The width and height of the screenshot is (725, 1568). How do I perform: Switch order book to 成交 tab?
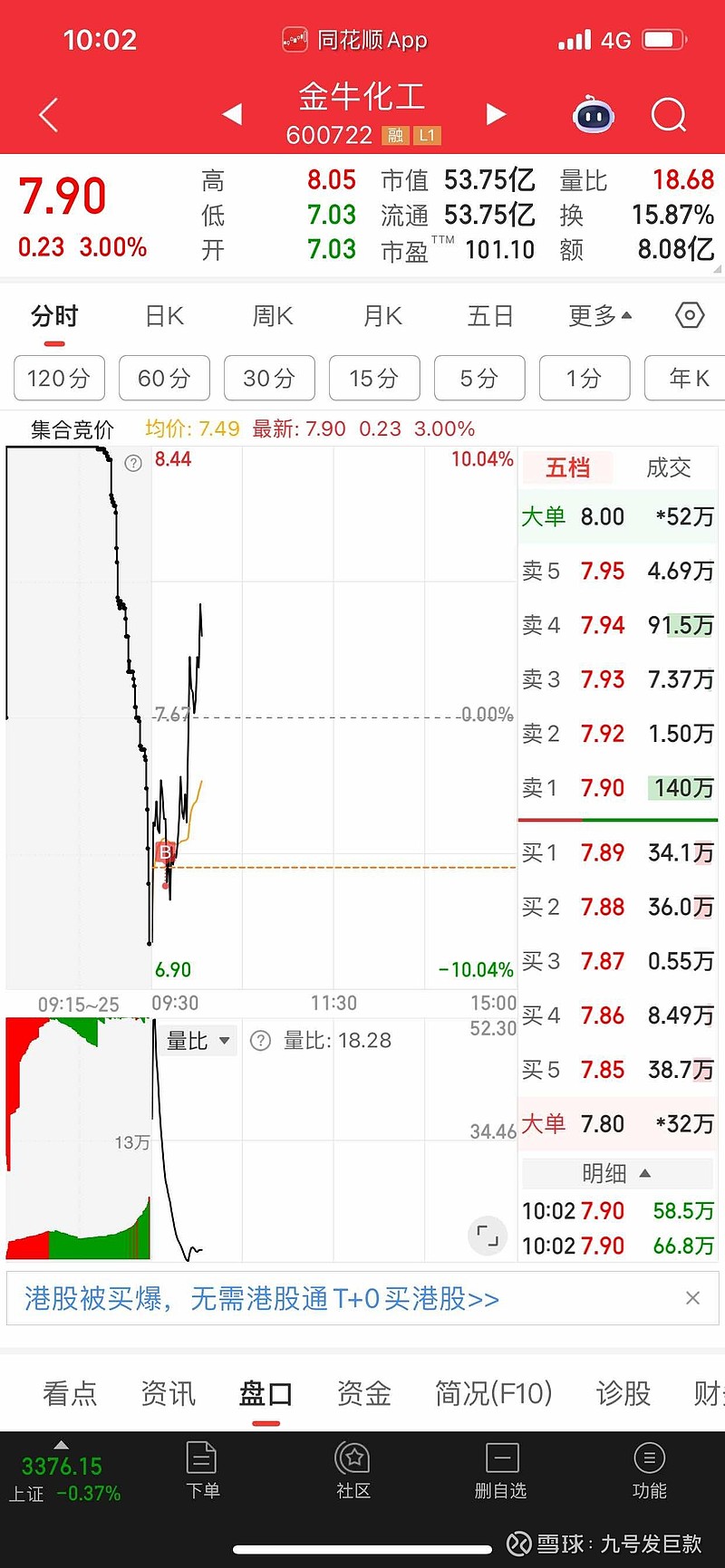pos(669,467)
